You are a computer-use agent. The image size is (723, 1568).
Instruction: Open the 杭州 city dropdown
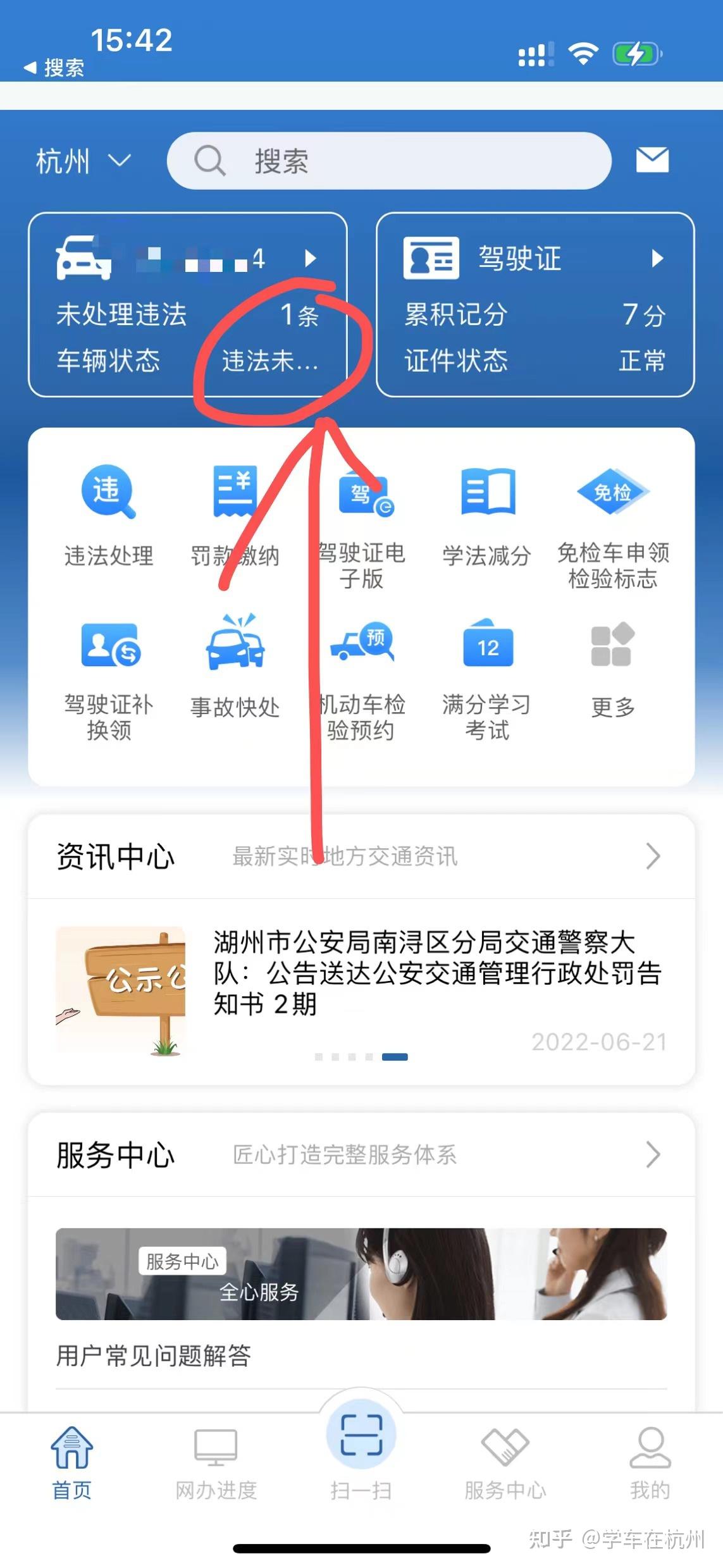click(x=83, y=161)
